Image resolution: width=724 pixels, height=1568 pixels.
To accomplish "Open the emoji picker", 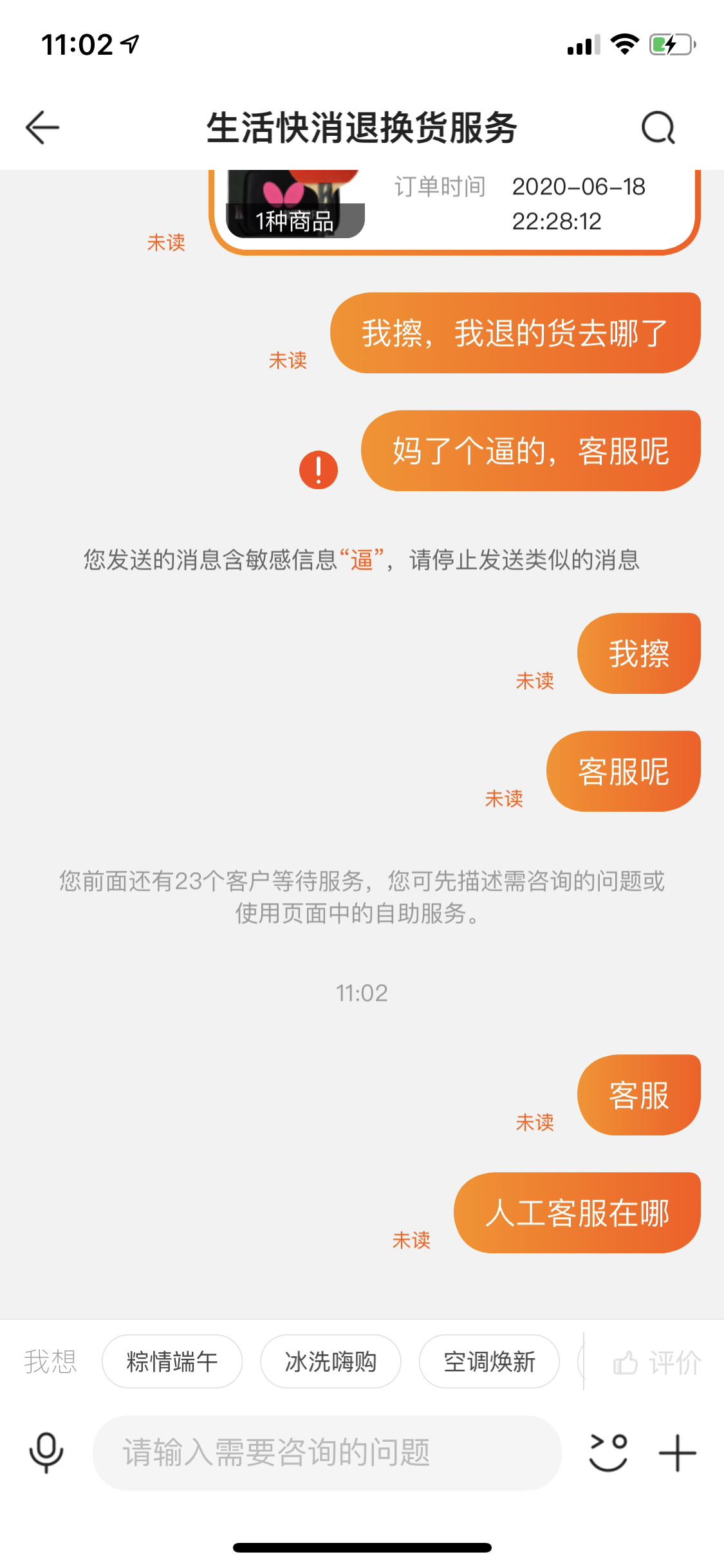I will [609, 1453].
